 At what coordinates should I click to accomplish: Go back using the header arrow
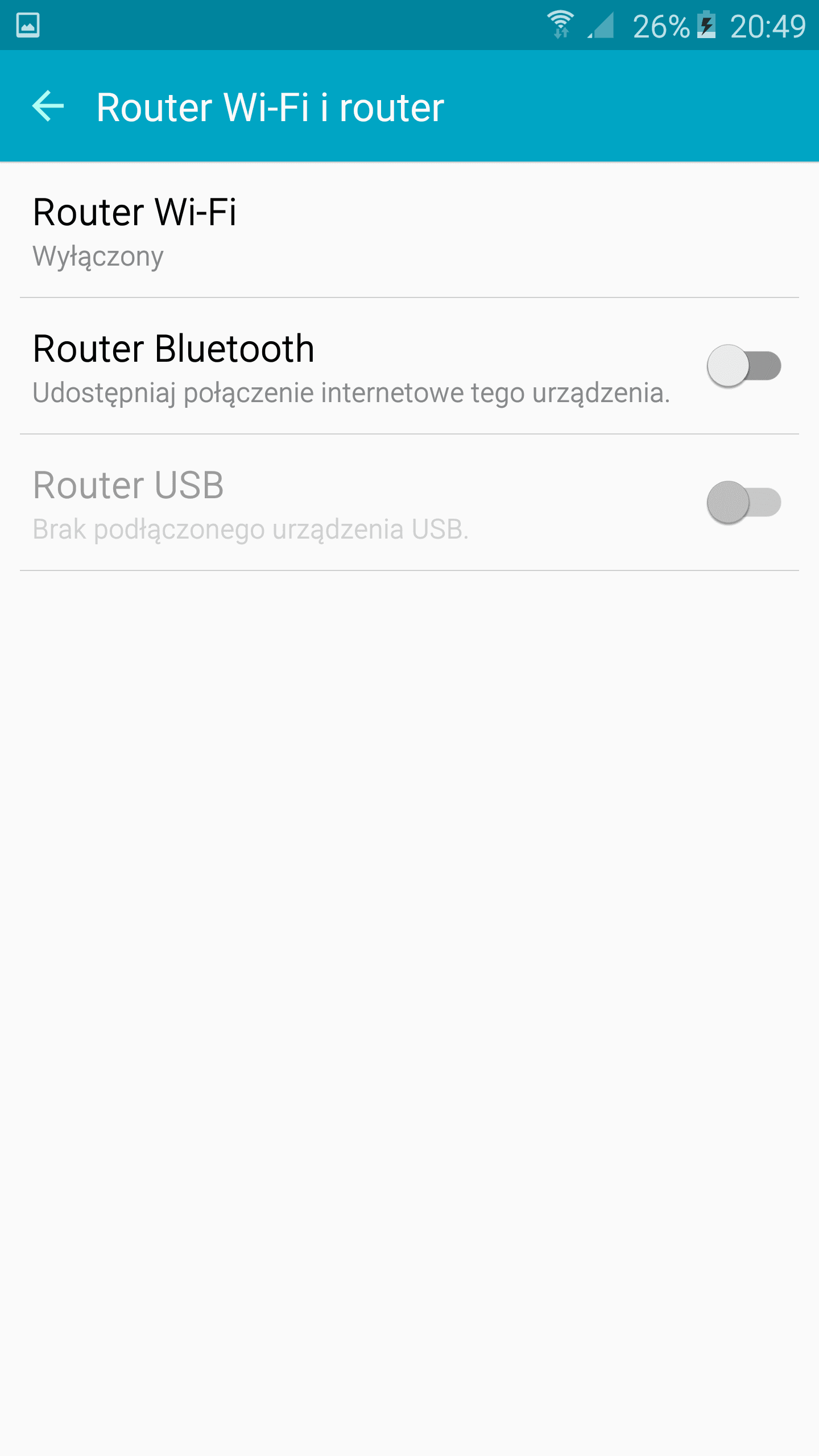point(48,106)
